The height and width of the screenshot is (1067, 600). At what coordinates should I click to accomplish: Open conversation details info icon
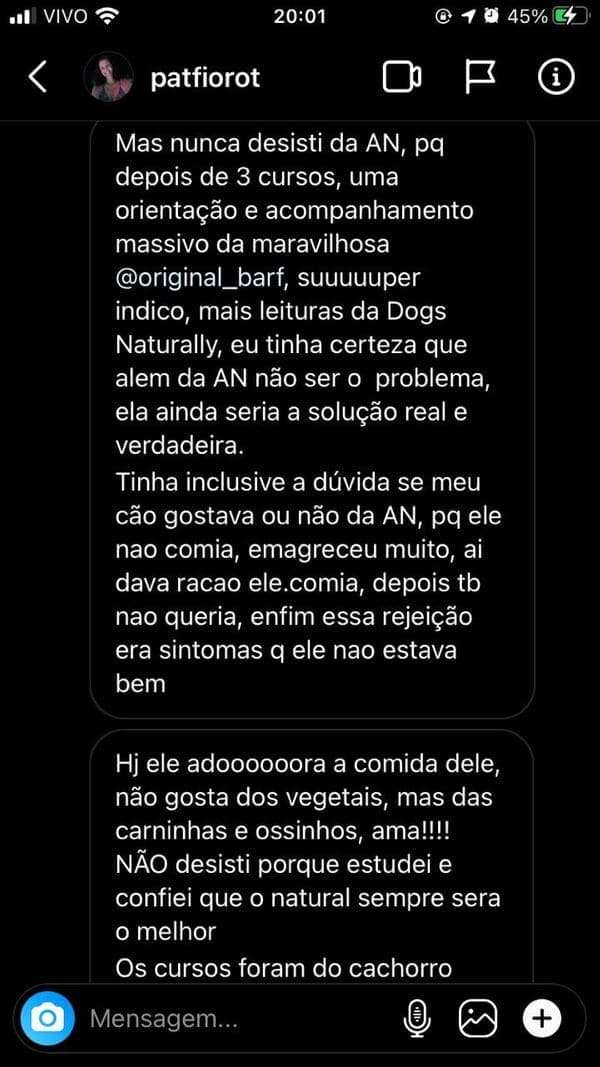(x=556, y=77)
